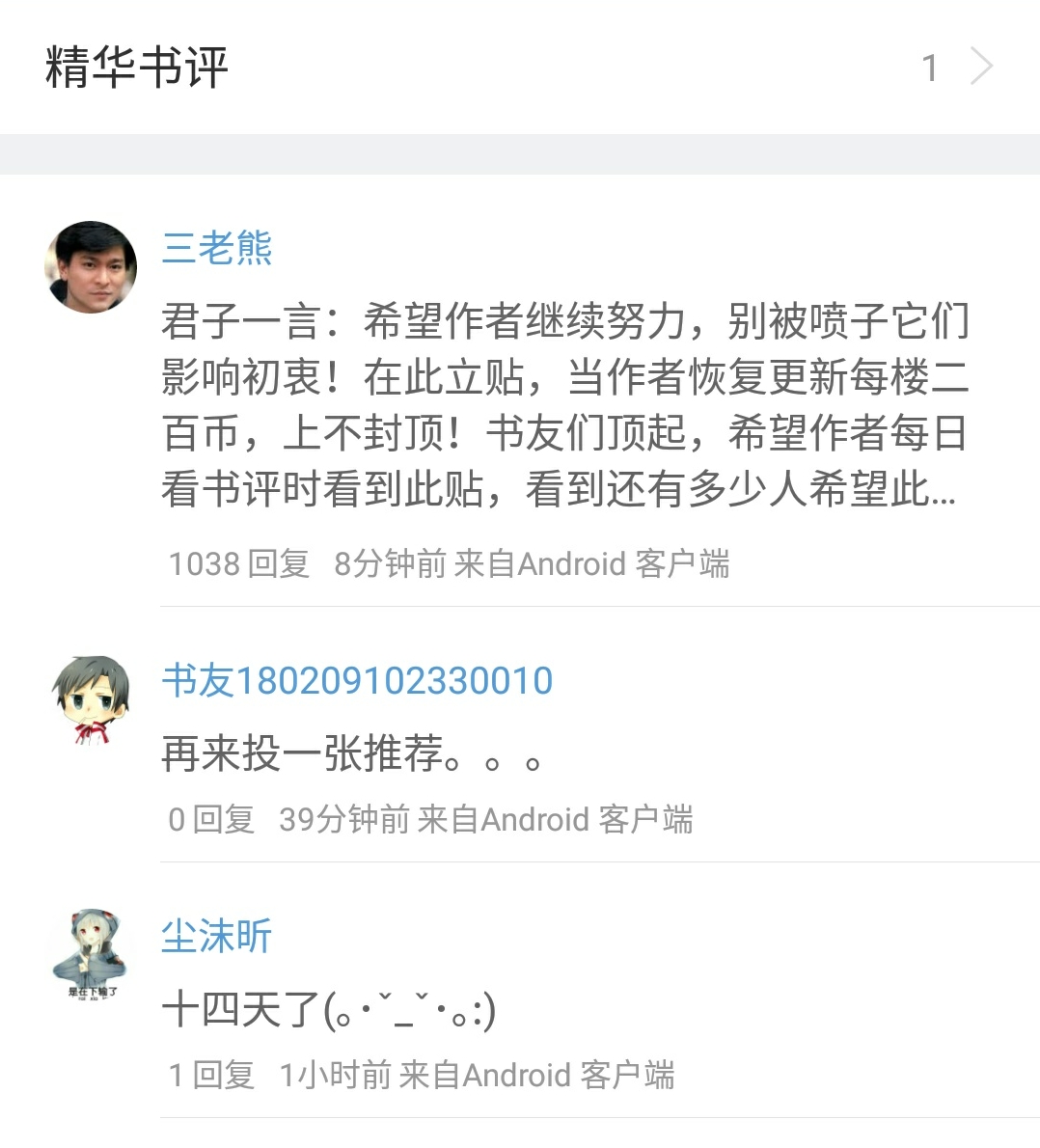Tap avatar of 书友180209102330010
This screenshot has height=1148, width=1040.
point(91,700)
